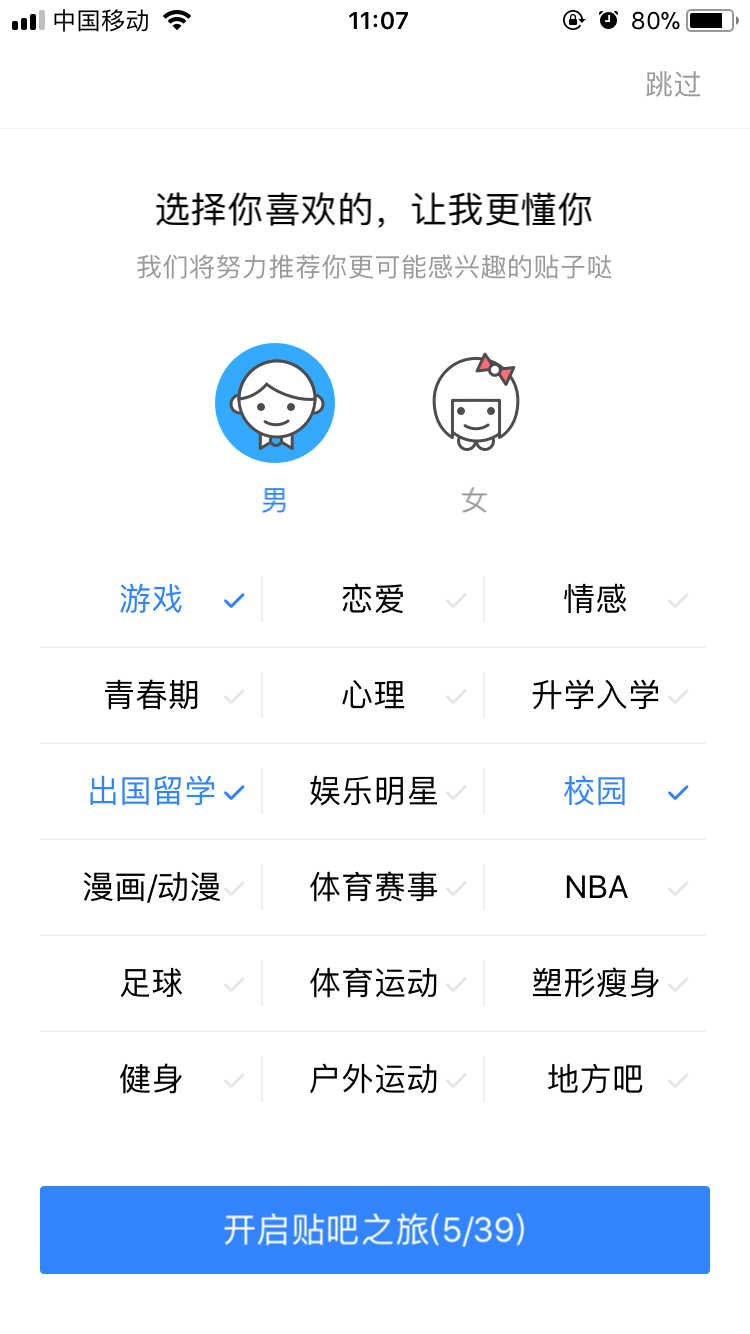750x1334 pixels.
Task: Check the 体育赛事 interest
Action: tap(373, 888)
